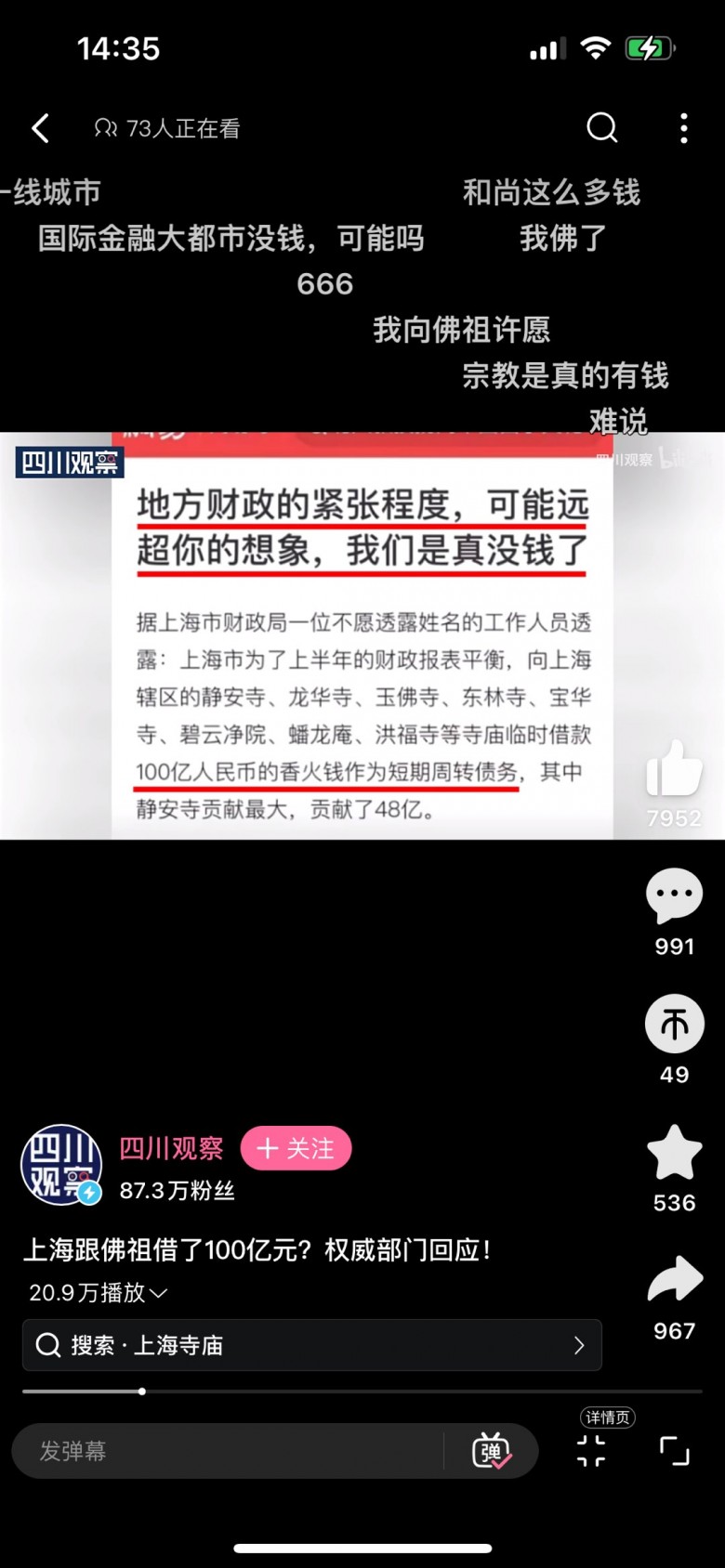
Task: Open the 四川观察 profile avatar
Action: click(x=61, y=1166)
